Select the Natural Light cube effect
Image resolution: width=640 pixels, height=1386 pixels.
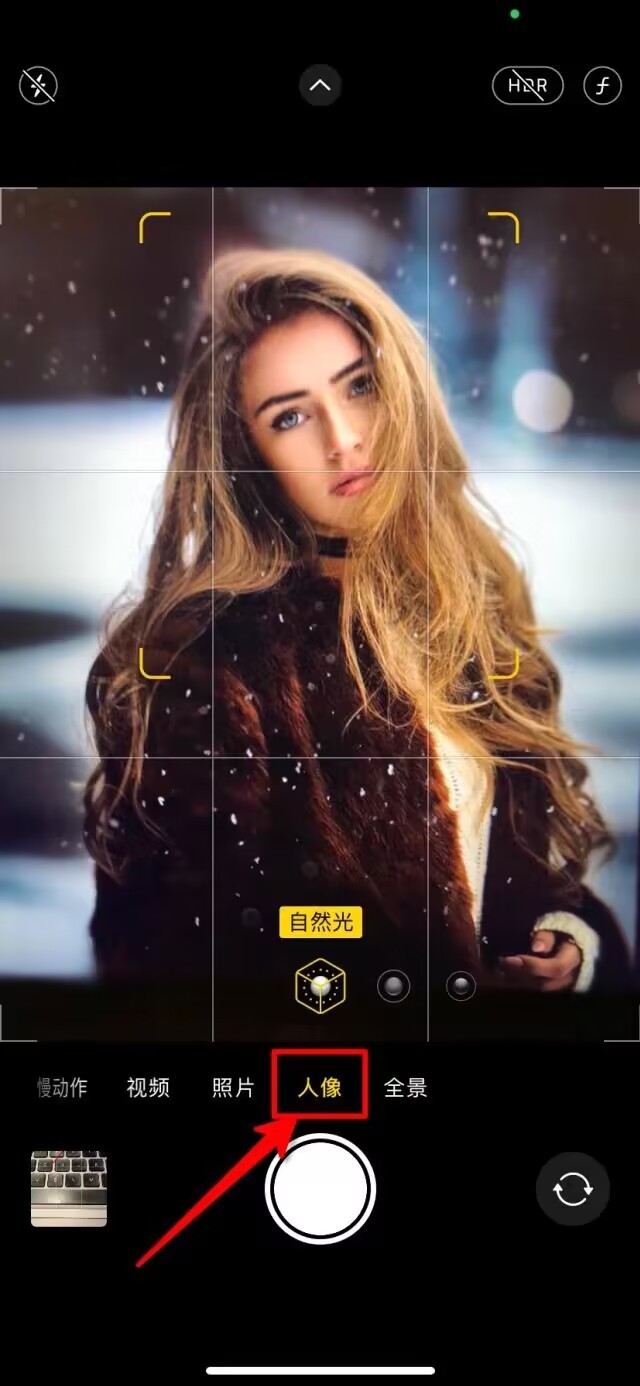click(x=319, y=986)
